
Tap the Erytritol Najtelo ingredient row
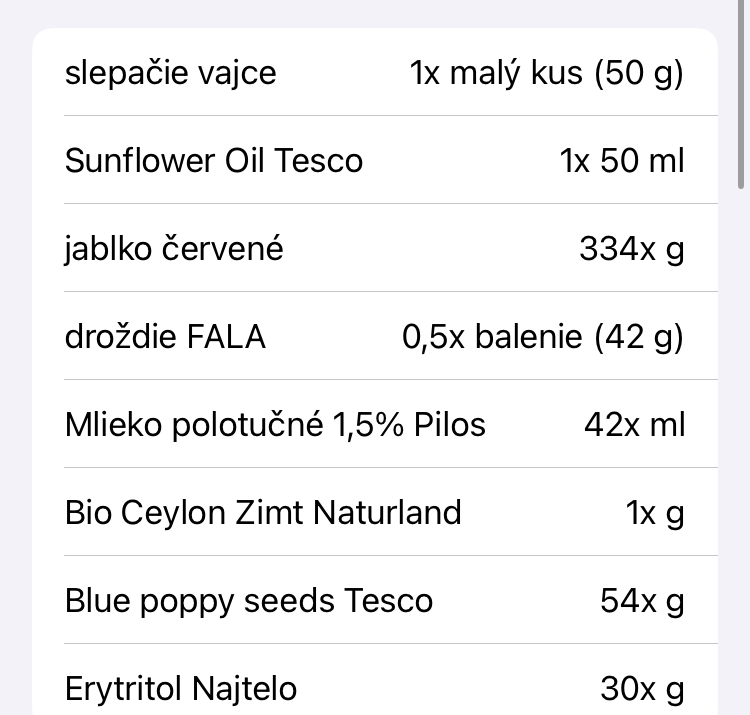coord(375,688)
